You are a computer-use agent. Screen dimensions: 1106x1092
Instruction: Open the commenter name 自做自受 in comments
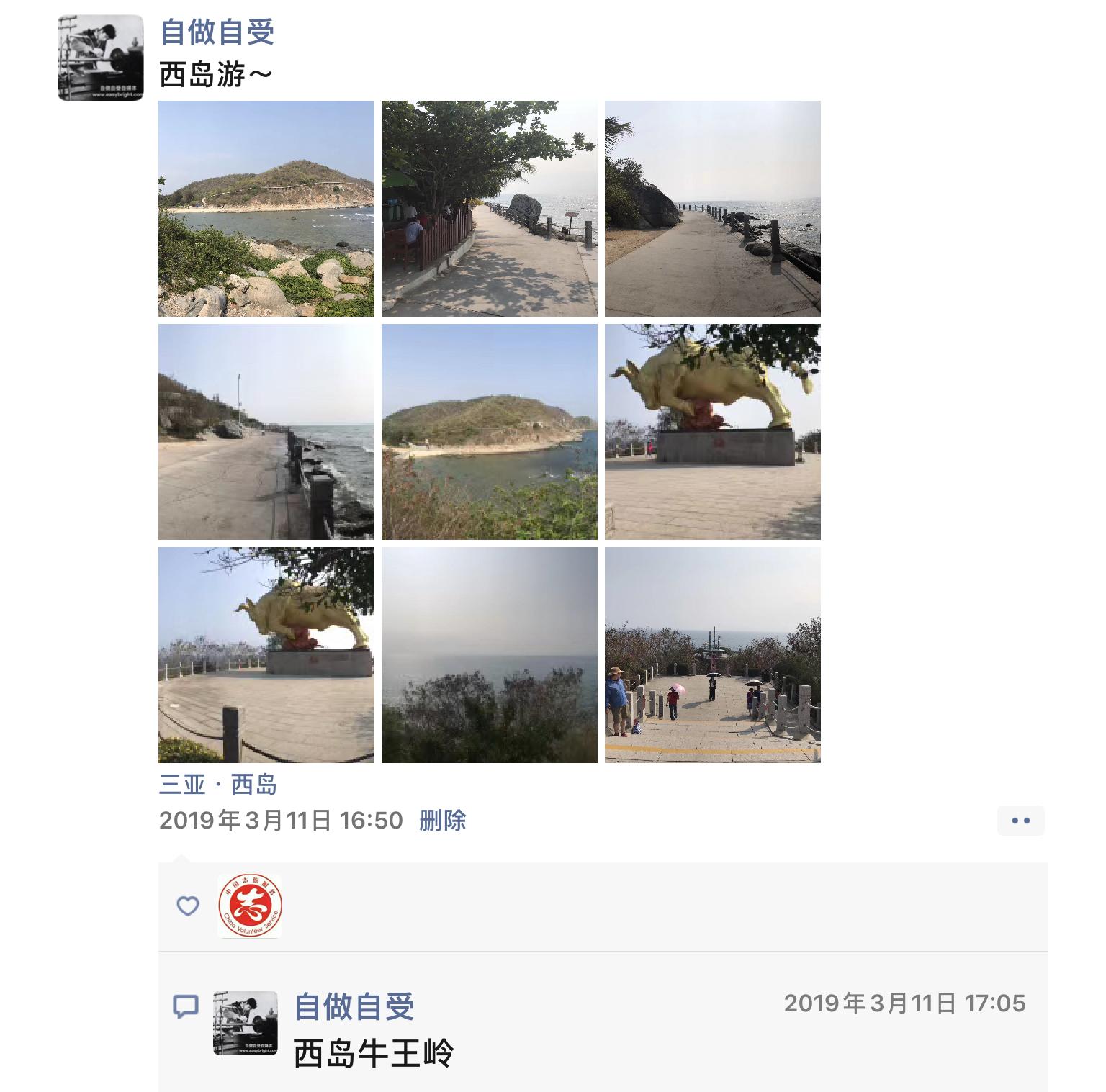(x=354, y=1006)
